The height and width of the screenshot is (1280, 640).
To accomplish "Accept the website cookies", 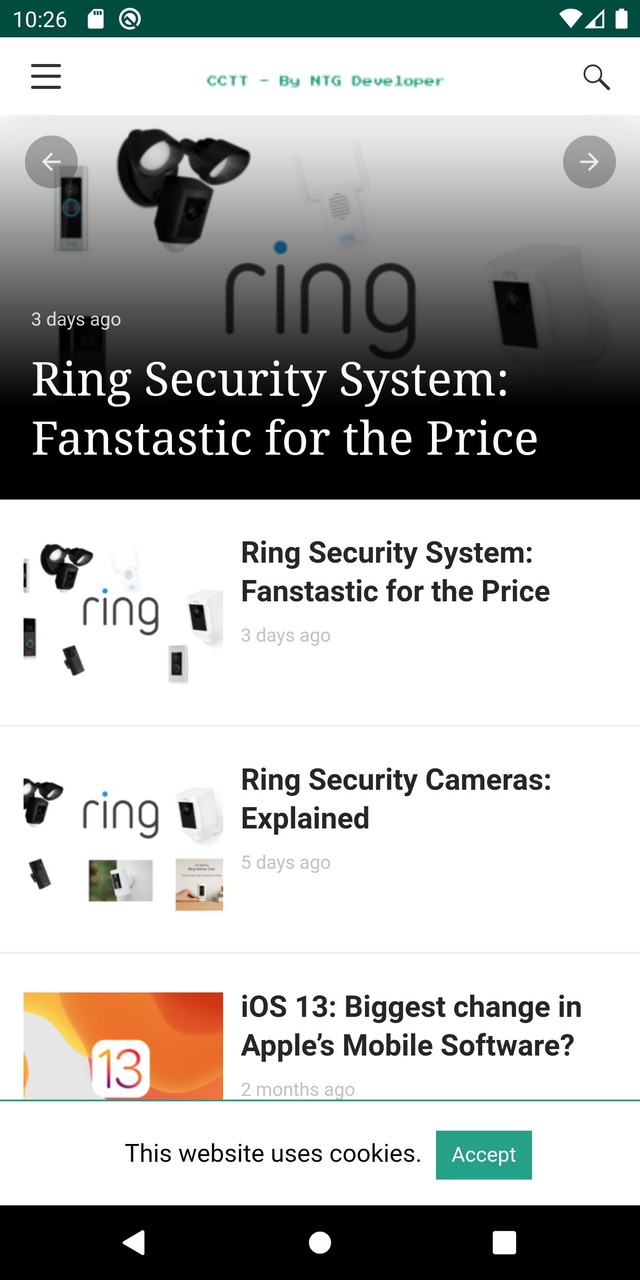I will tap(483, 1154).
